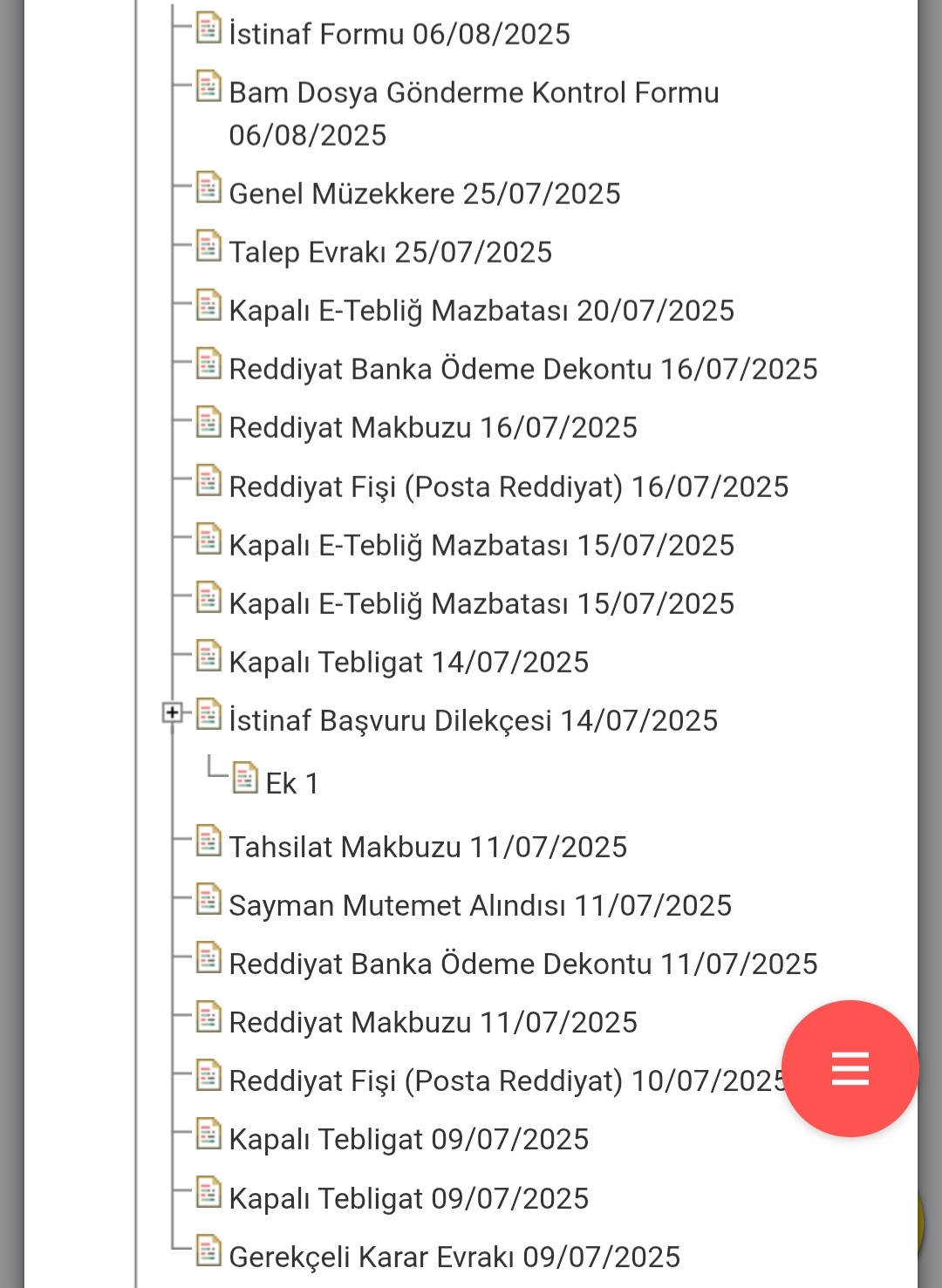This screenshot has width=942, height=1288.
Task: View Tahsilat Makbuzu 11/07/2025
Action: [x=428, y=847]
